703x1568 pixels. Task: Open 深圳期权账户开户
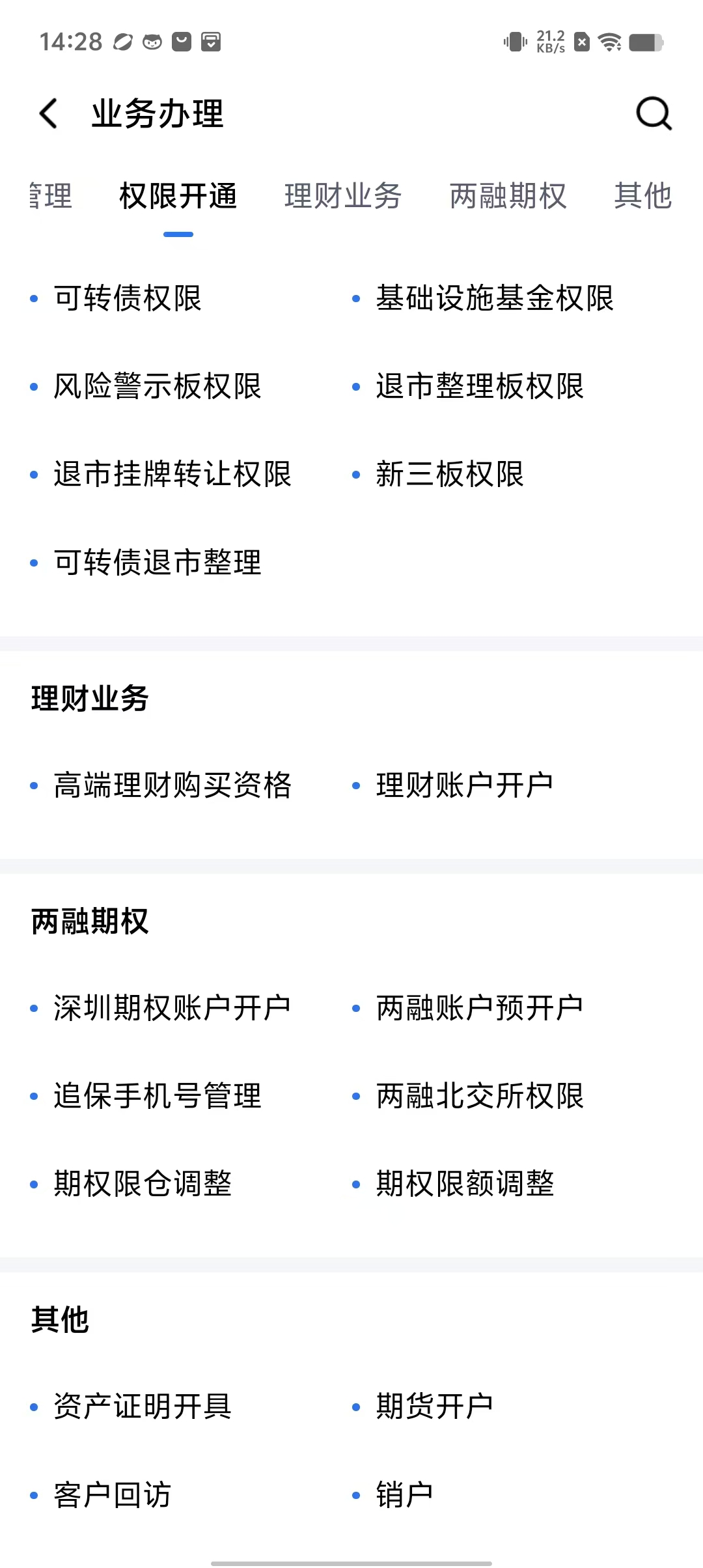pyautogui.click(x=172, y=1008)
